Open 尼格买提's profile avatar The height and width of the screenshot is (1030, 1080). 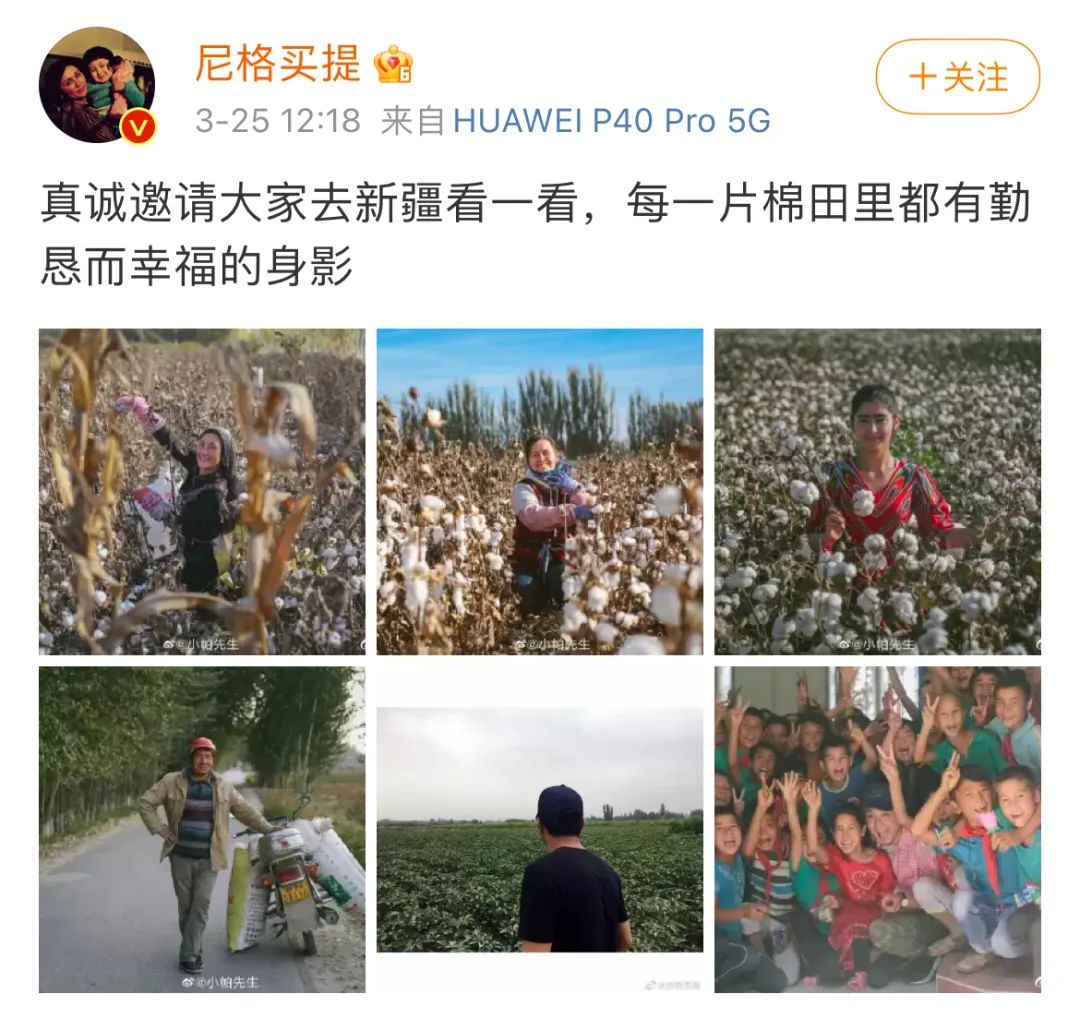[97, 85]
